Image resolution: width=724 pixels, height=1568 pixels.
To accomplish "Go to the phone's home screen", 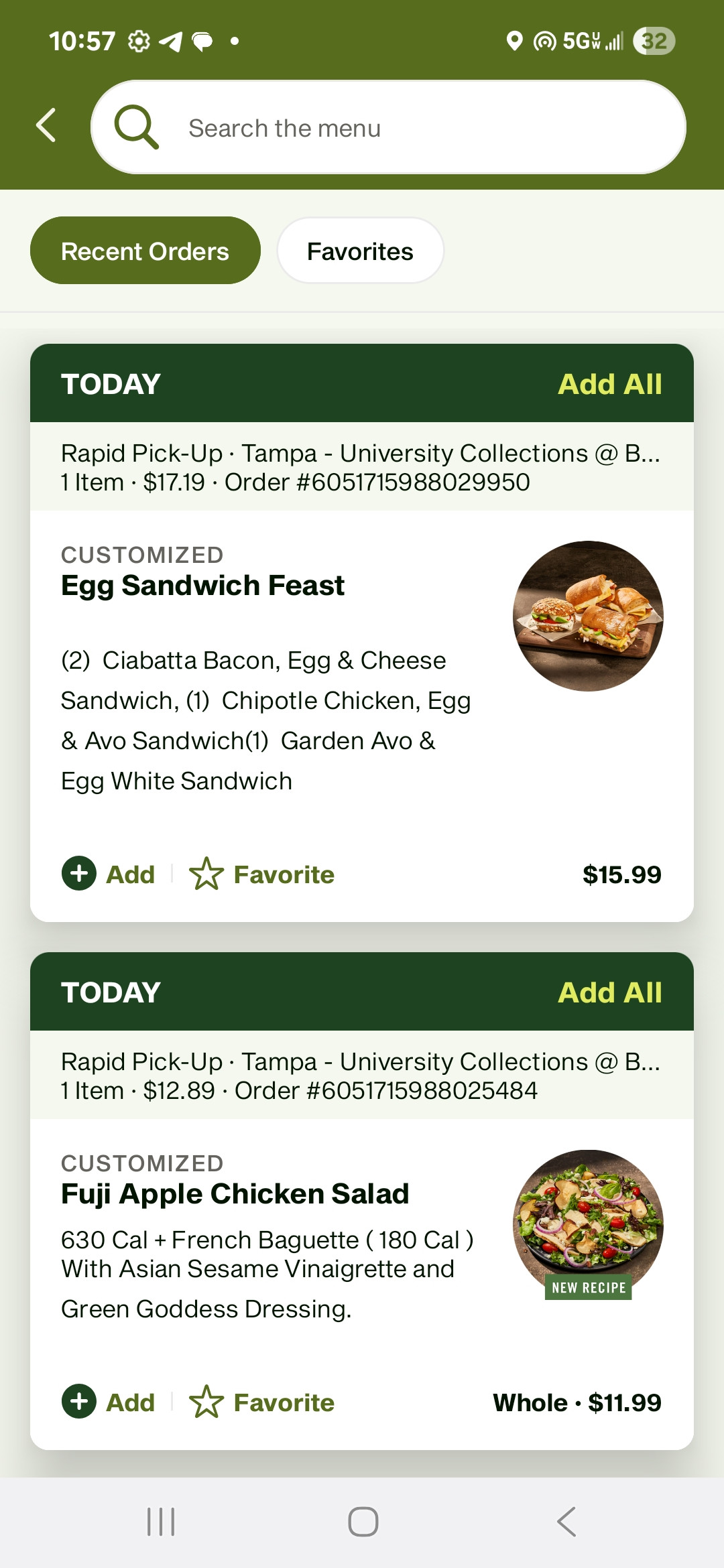I will click(x=363, y=1521).
